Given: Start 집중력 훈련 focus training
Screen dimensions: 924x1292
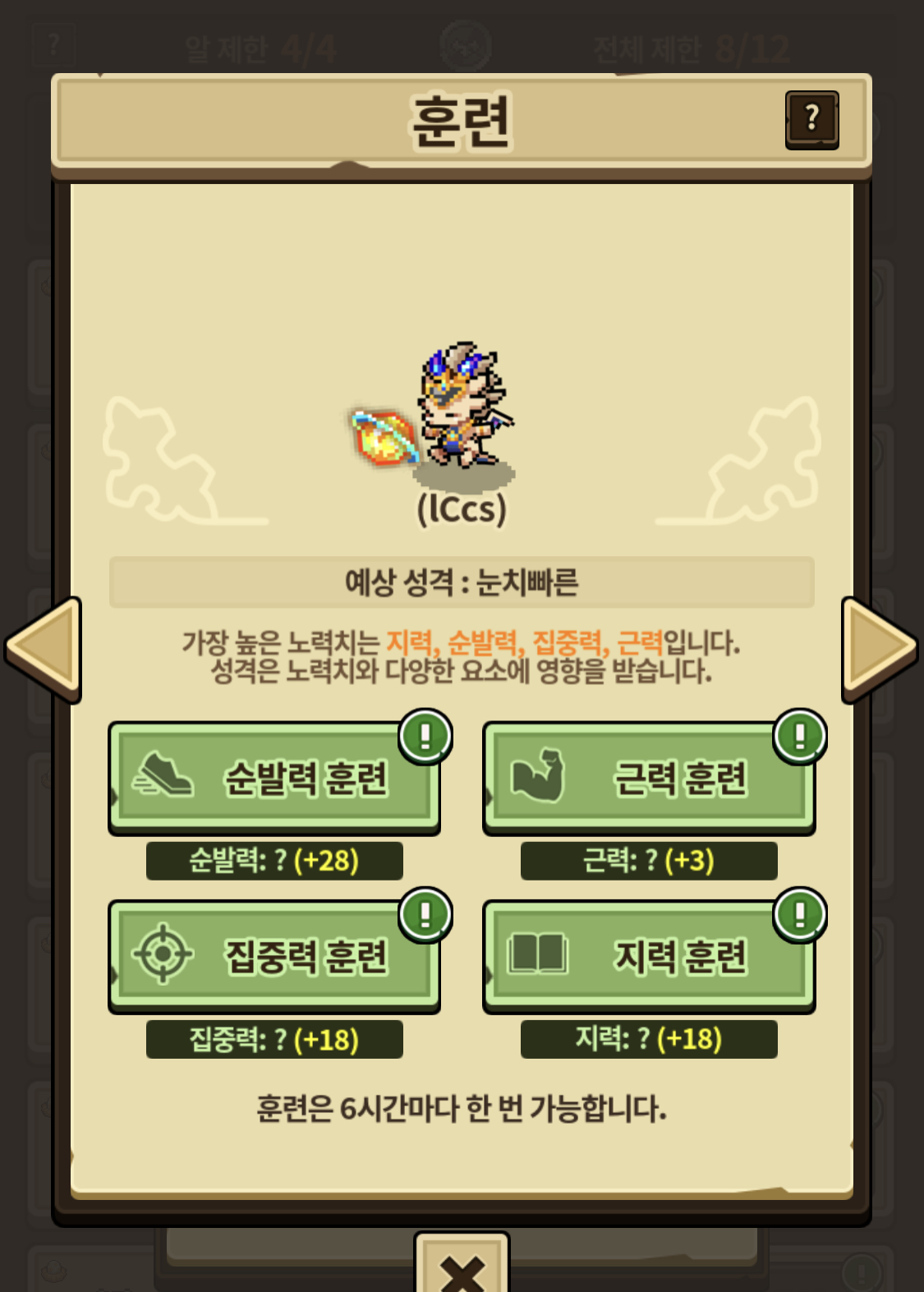Looking at the screenshot, I should point(274,955).
